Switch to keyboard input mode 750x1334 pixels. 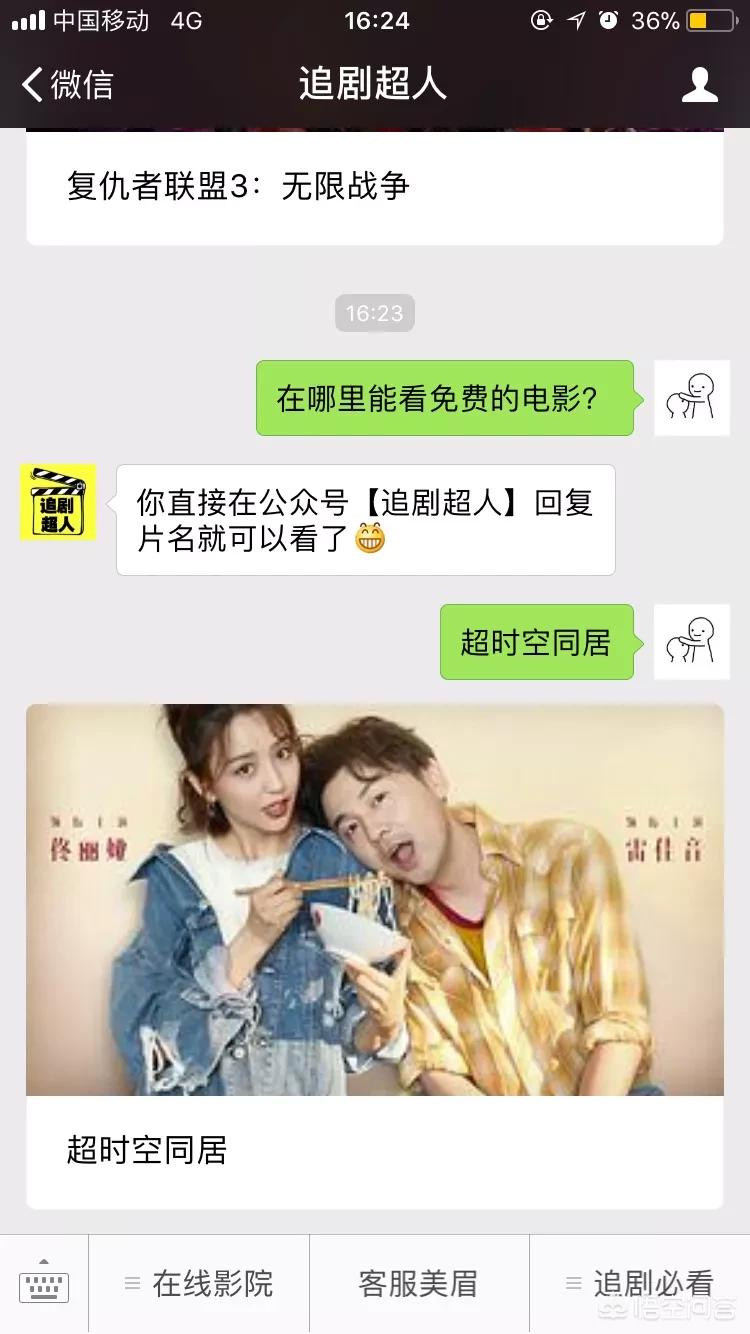44,1284
